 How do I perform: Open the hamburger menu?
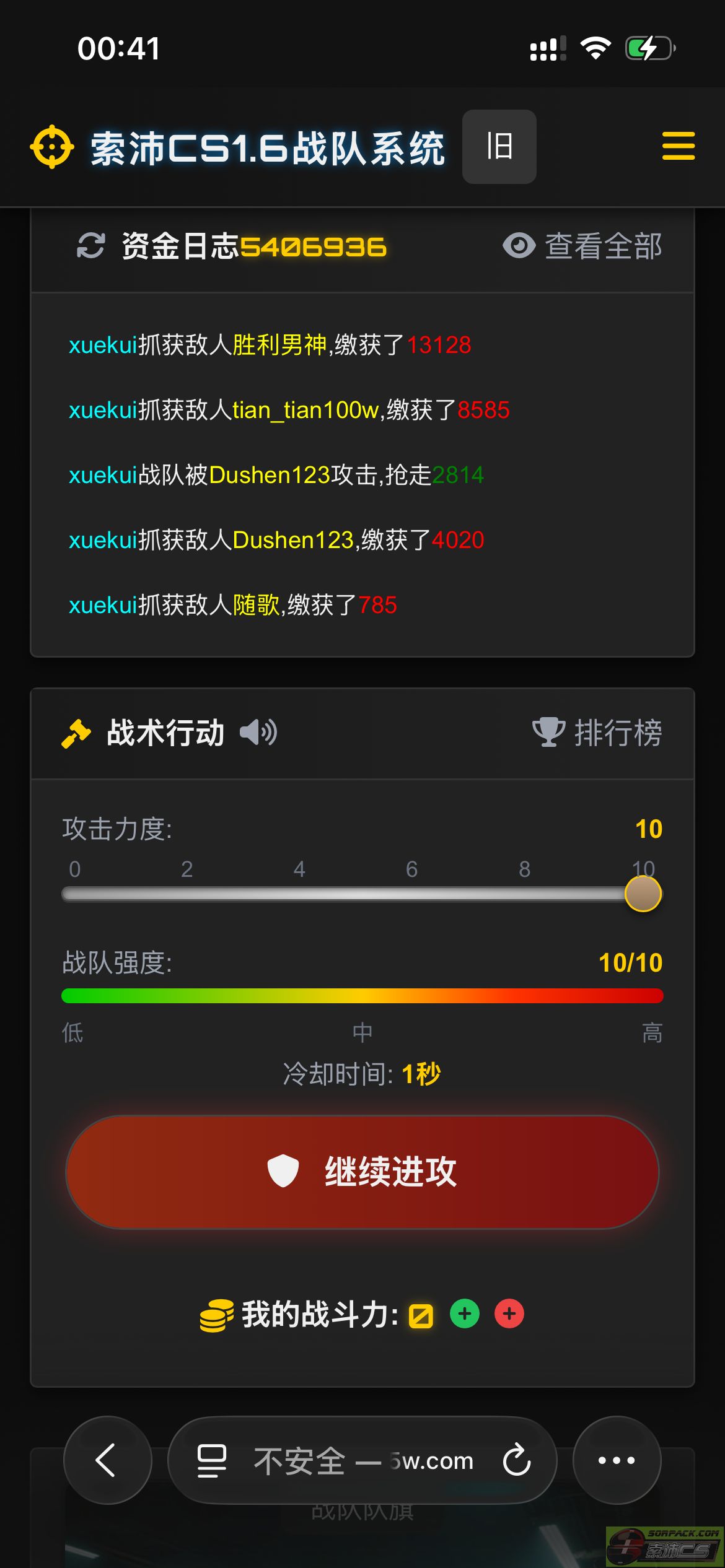[x=678, y=146]
